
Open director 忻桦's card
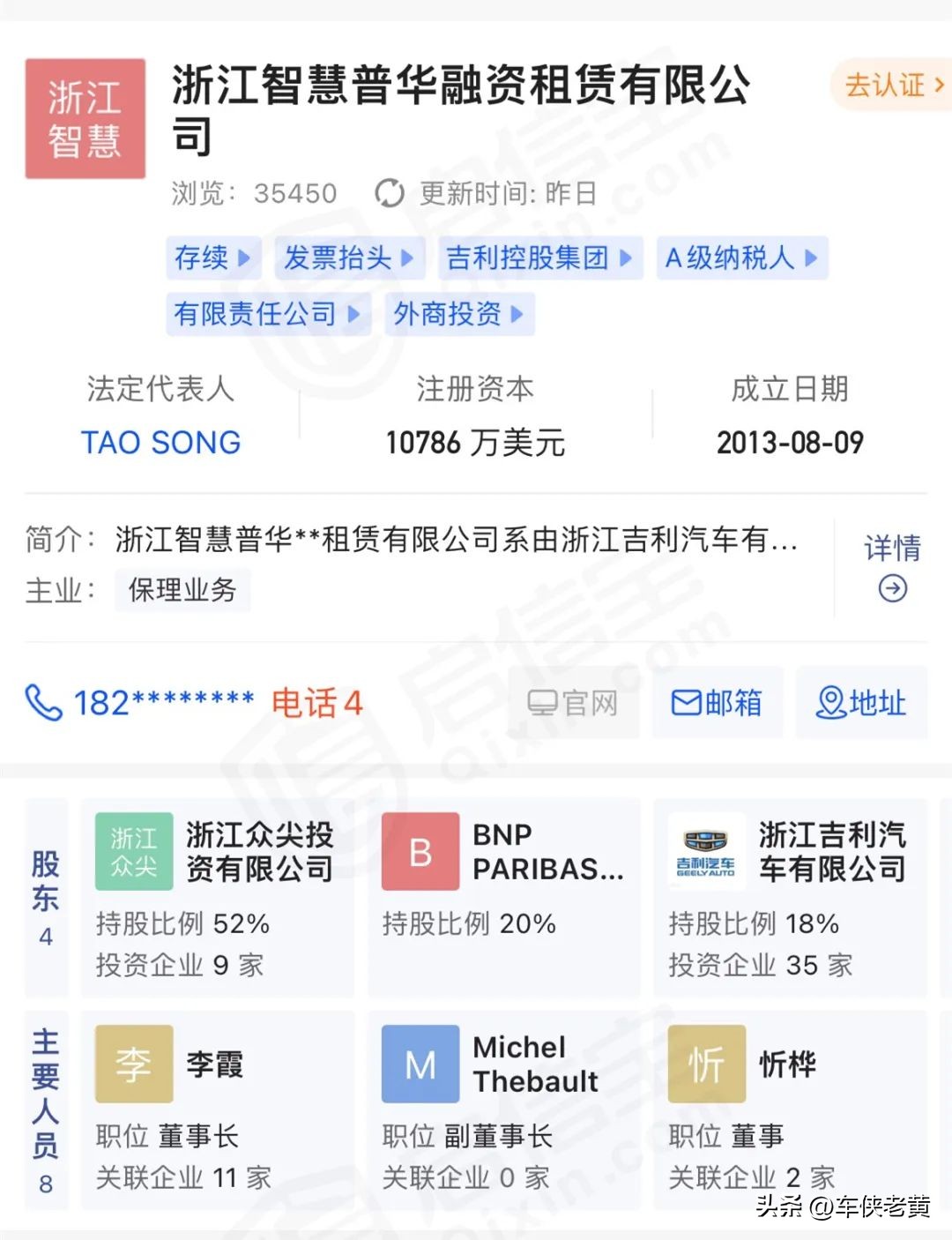pos(790,1109)
